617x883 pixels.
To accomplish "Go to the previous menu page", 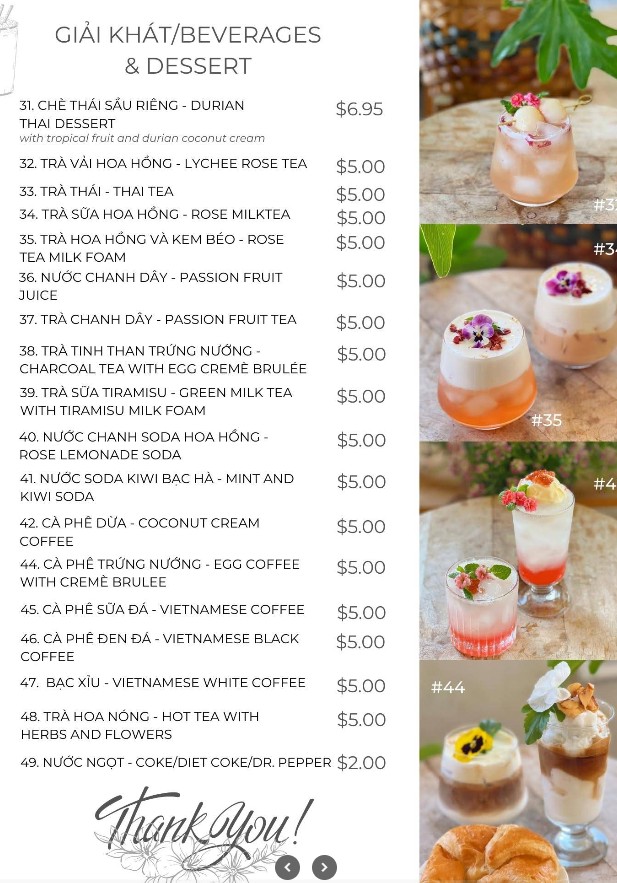I will click(287, 867).
